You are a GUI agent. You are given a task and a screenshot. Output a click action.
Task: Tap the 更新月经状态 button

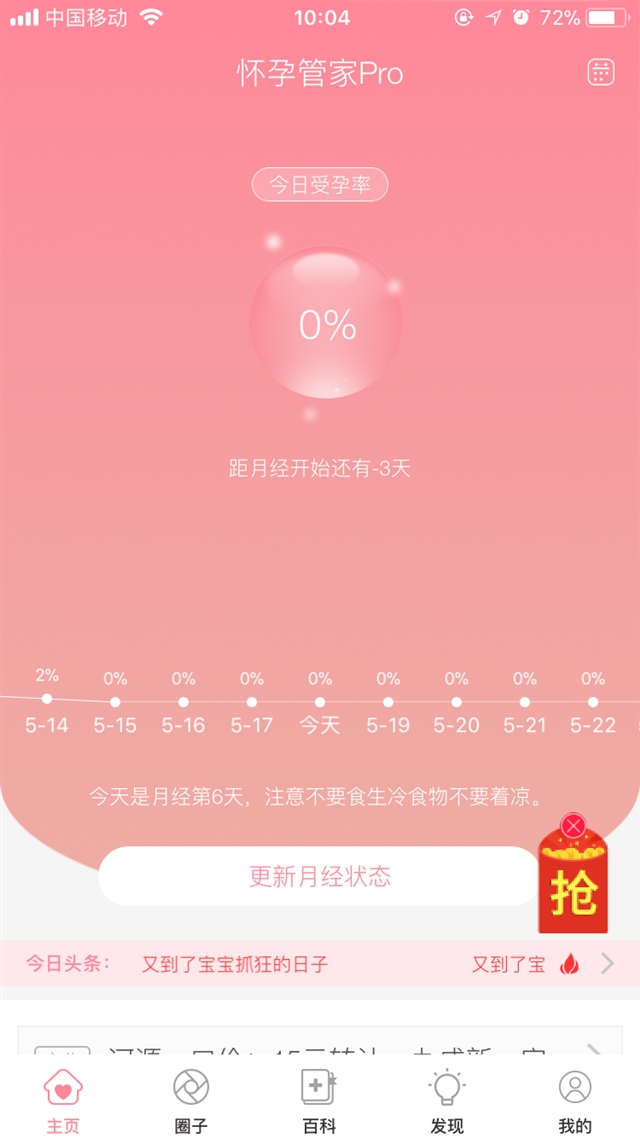coord(319,877)
